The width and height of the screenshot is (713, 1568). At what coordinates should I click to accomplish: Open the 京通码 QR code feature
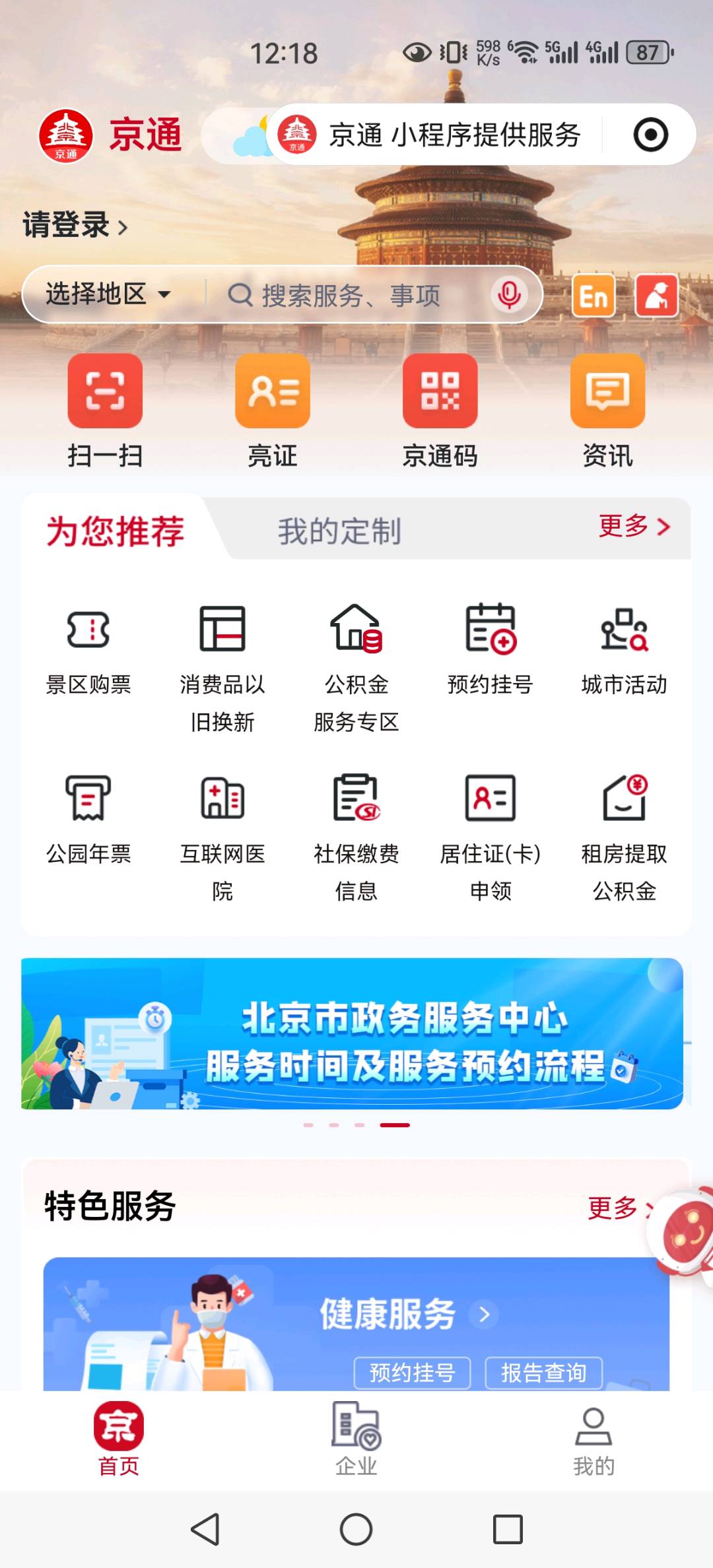click(440, 409)
